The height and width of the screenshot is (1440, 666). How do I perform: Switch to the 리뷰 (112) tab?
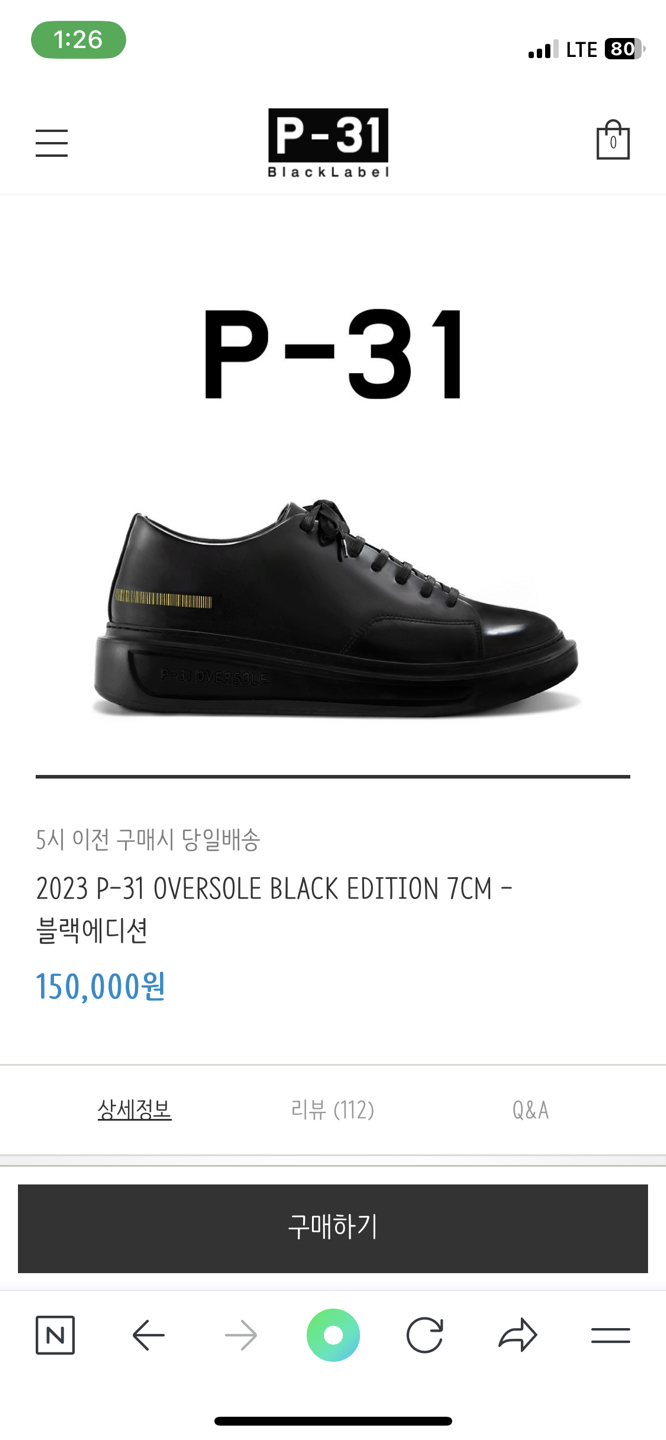[332, 1109]
